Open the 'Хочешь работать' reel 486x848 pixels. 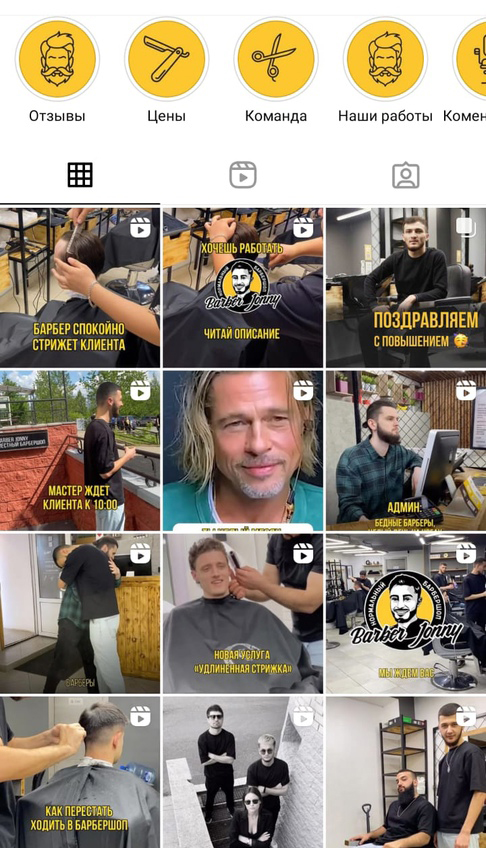pyautogui.click(x=243, y=288)
